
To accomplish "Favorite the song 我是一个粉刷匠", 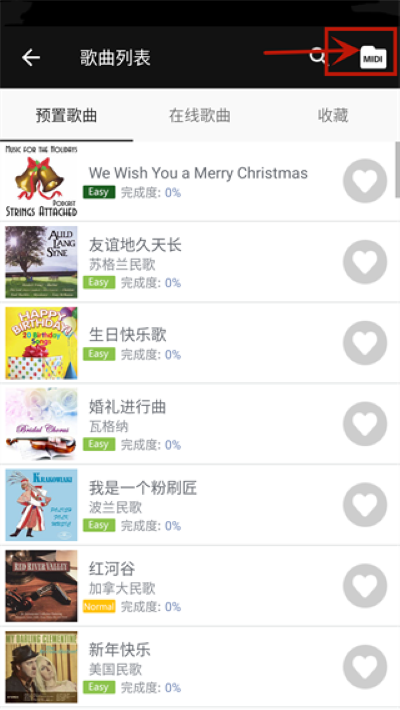I will click(x=365, y=505).
